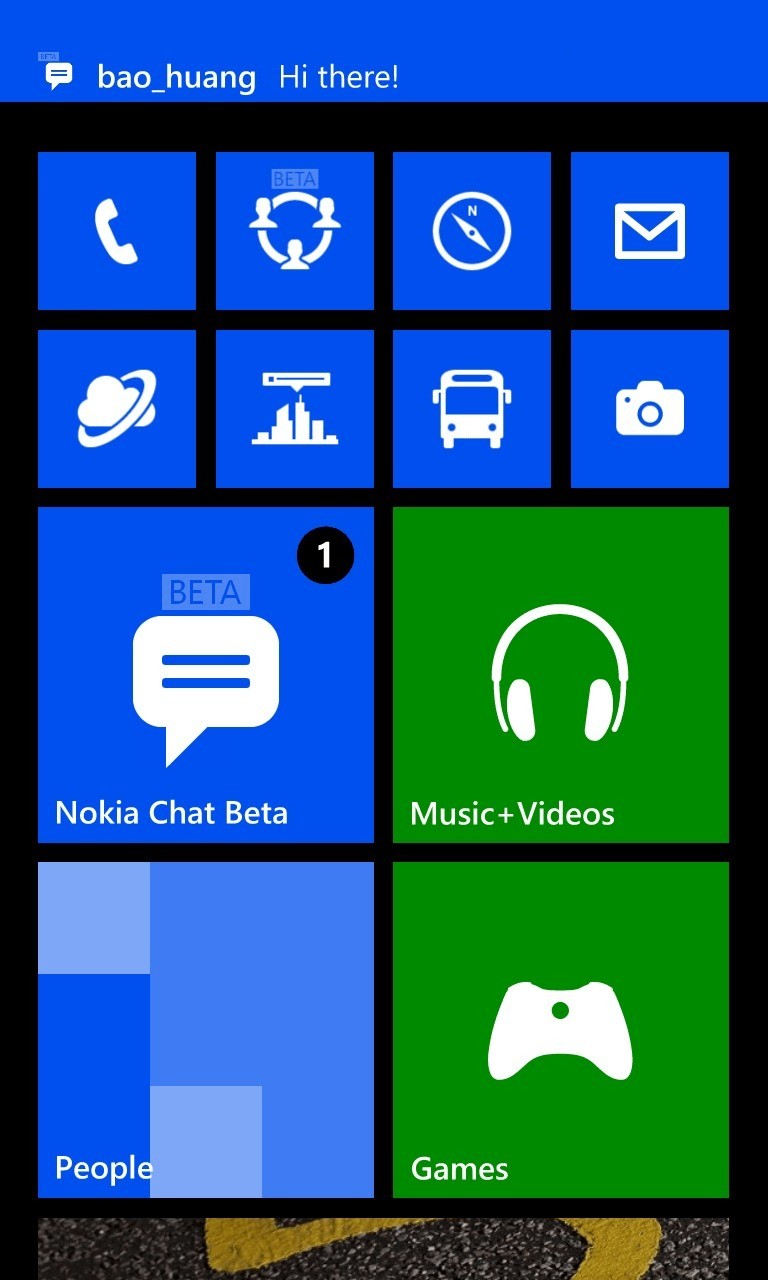Launch the planet browser tile
Image resolution: width=768 pixels, height=1280 pixels.
117,409
